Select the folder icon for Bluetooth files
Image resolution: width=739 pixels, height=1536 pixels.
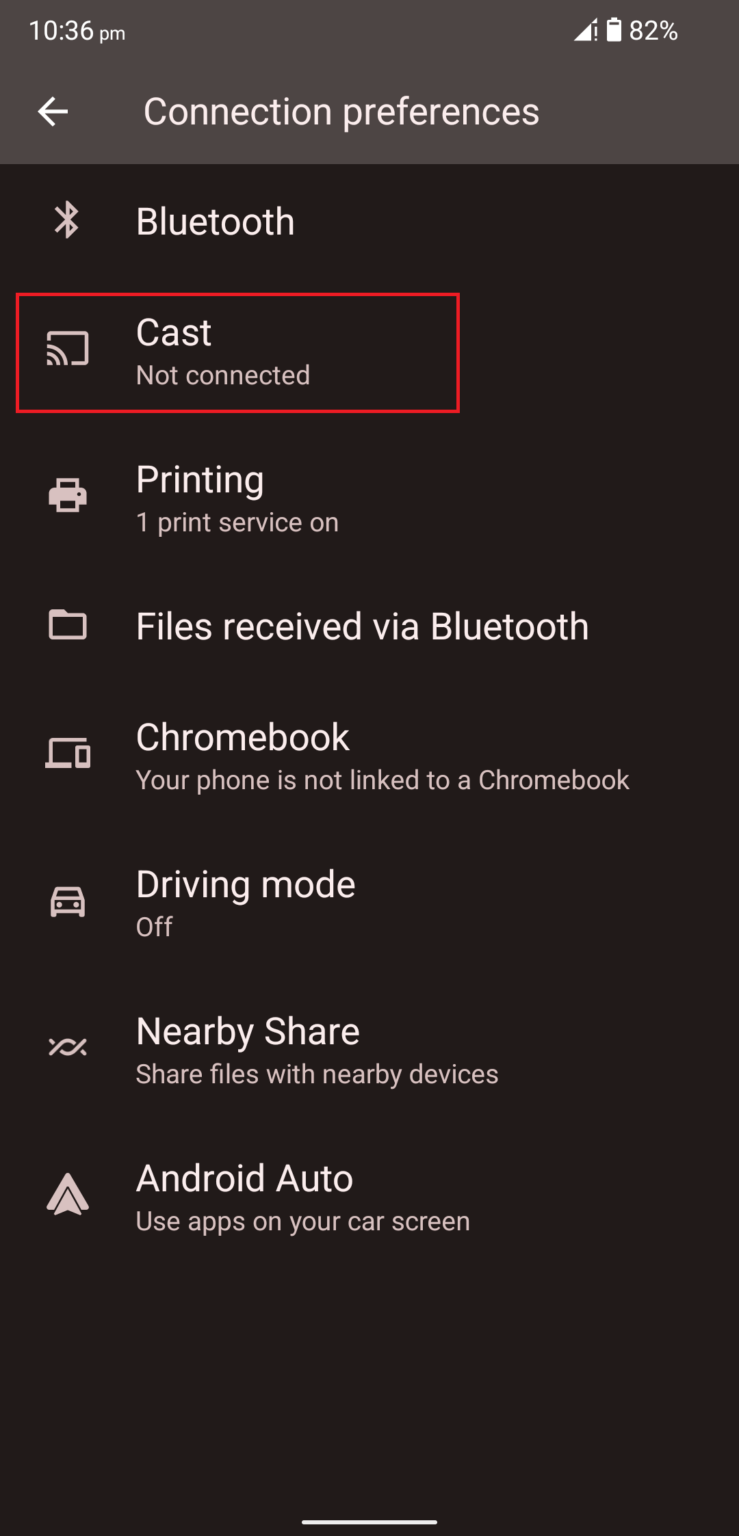tap(67, 625)
